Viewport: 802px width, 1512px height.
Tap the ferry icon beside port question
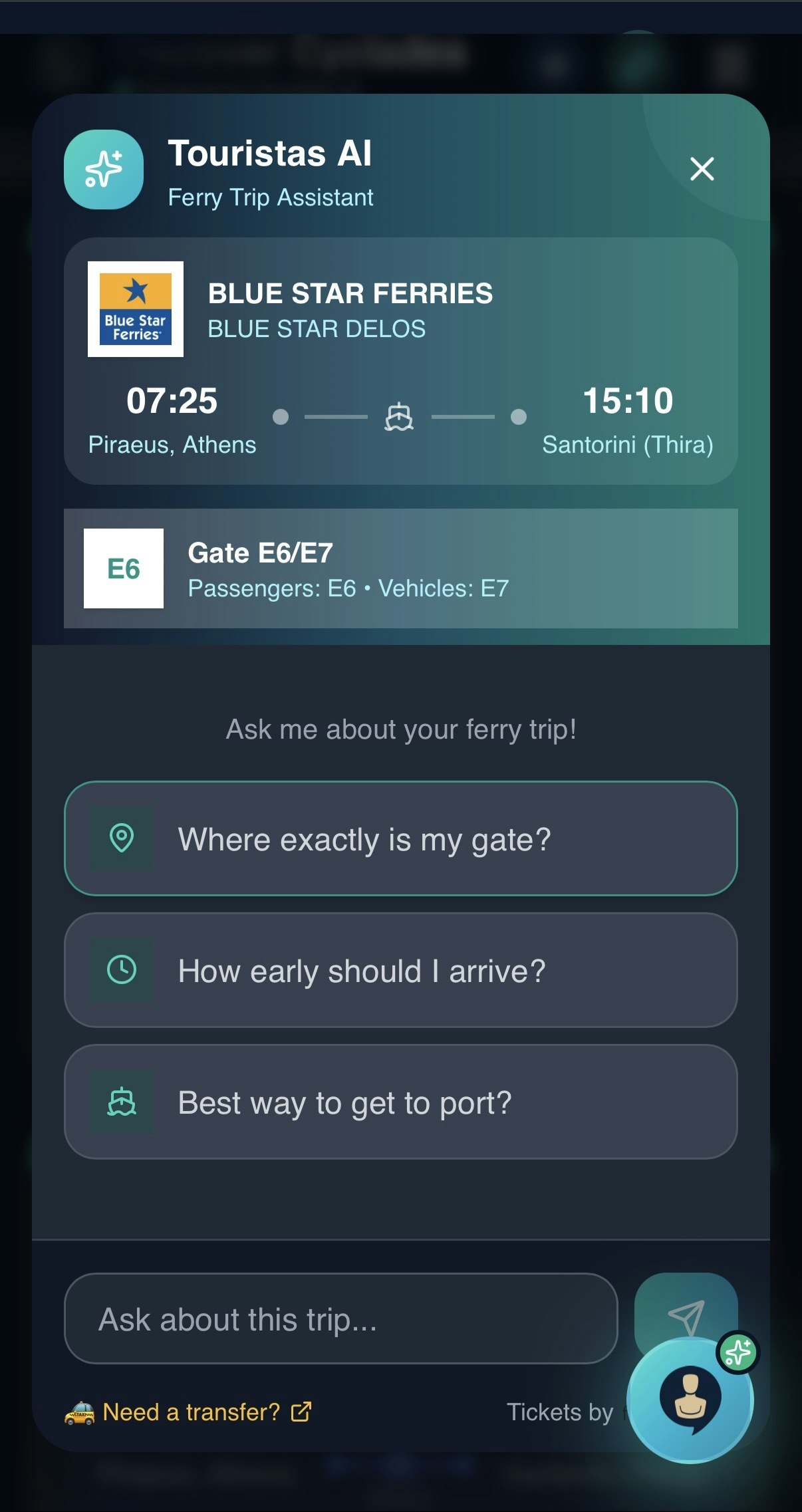(121, 1102)
